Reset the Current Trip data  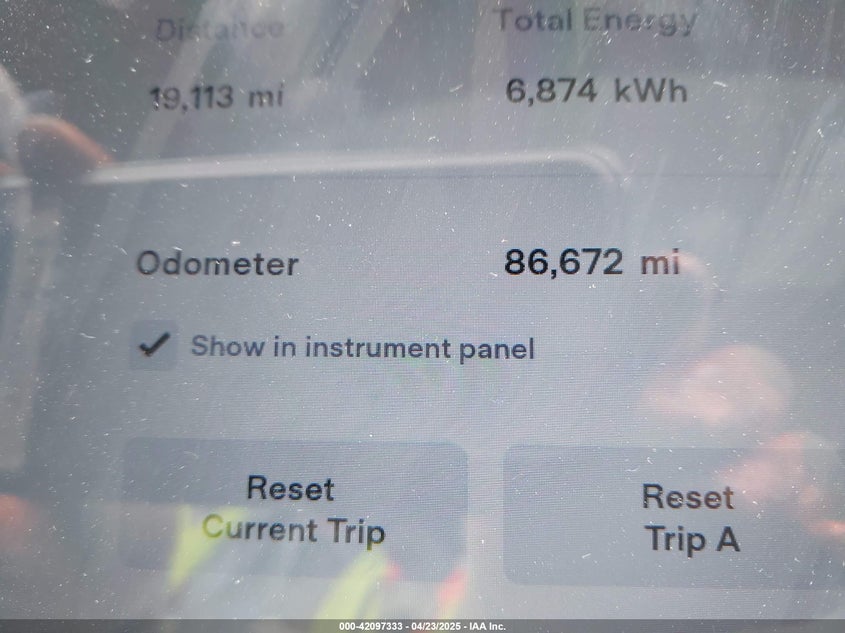(x=293, y=510)
